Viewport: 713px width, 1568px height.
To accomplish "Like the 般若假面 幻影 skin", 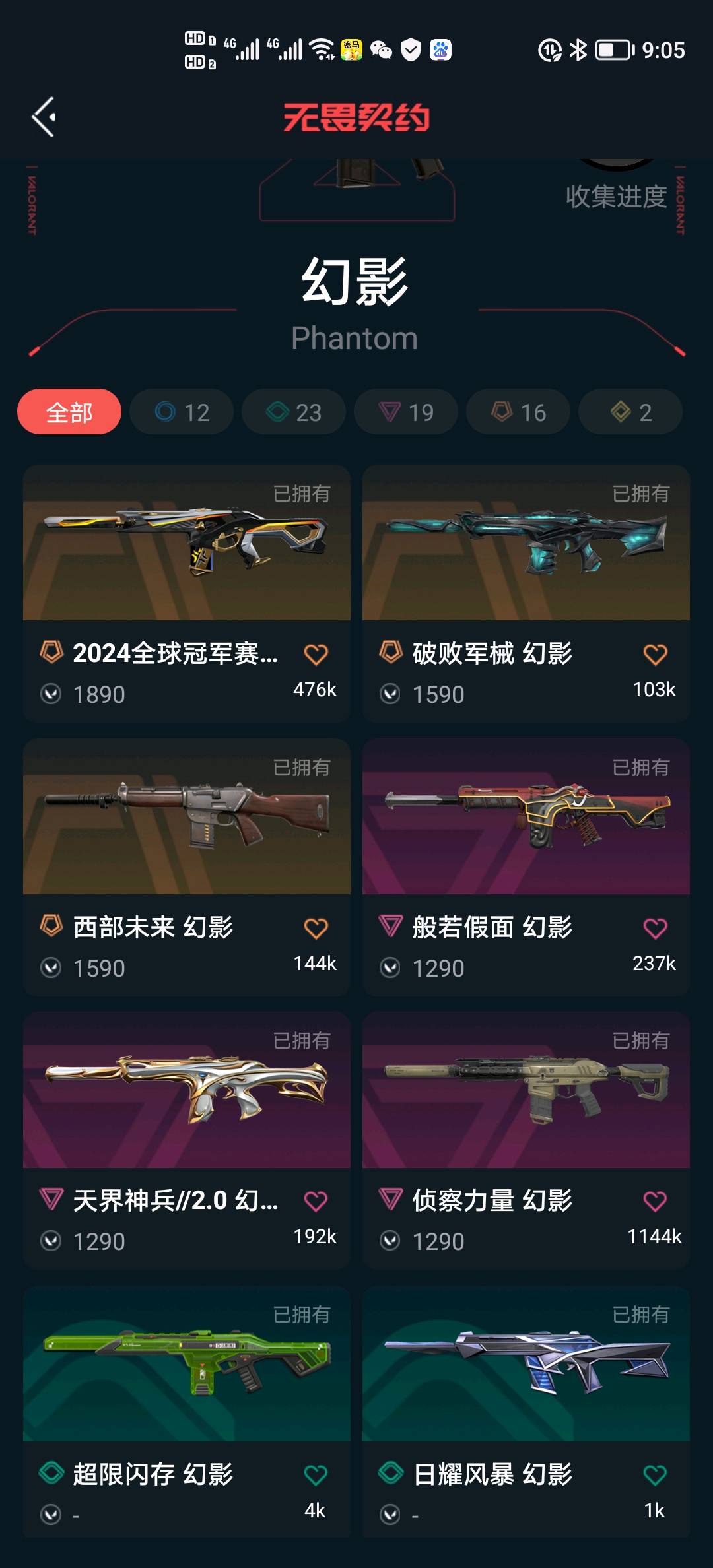I will (x=655, y=929).
